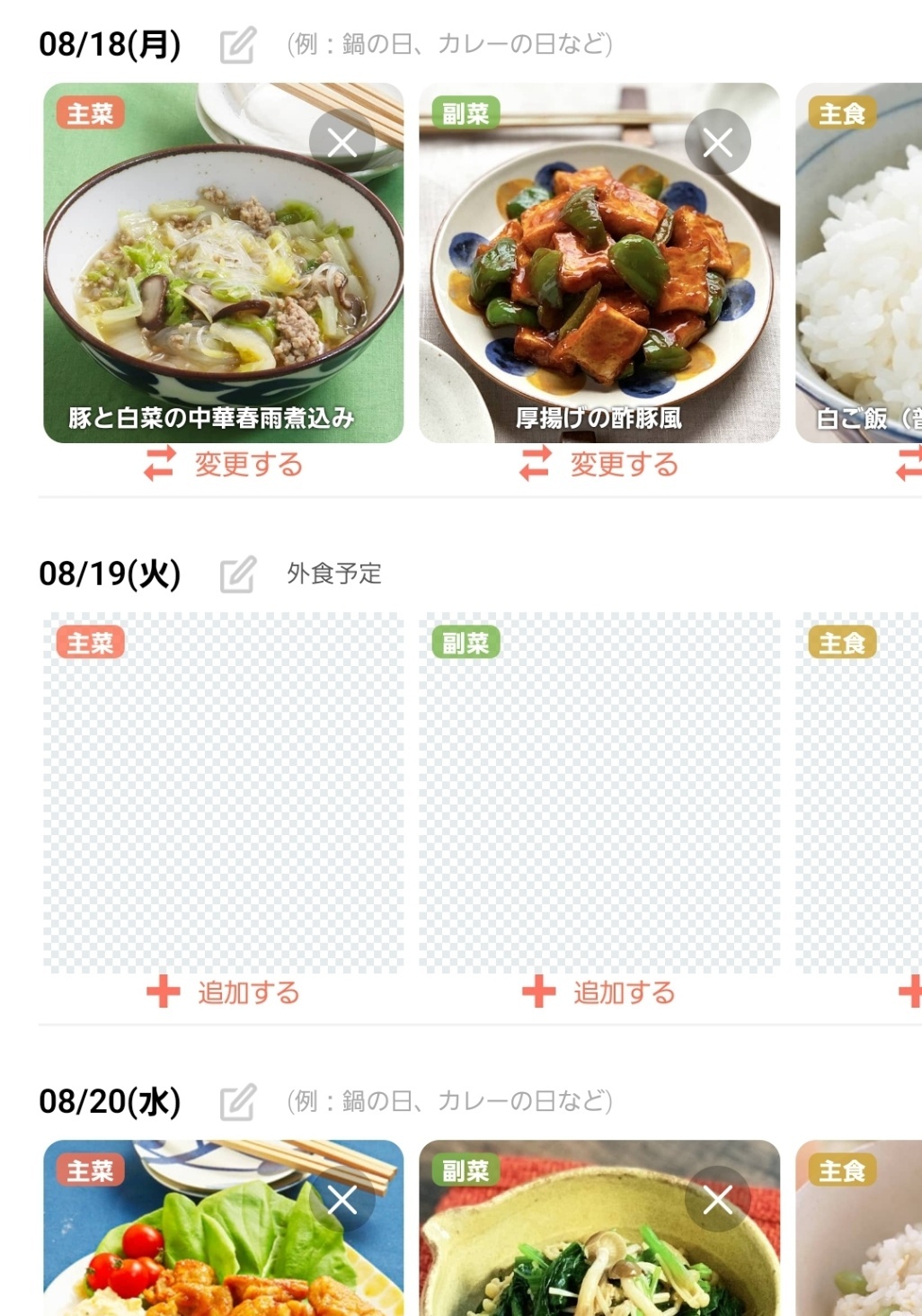Open the memo edit pencil for 08/19(火)
The image size is (922, 1316).
coord(236,574)
